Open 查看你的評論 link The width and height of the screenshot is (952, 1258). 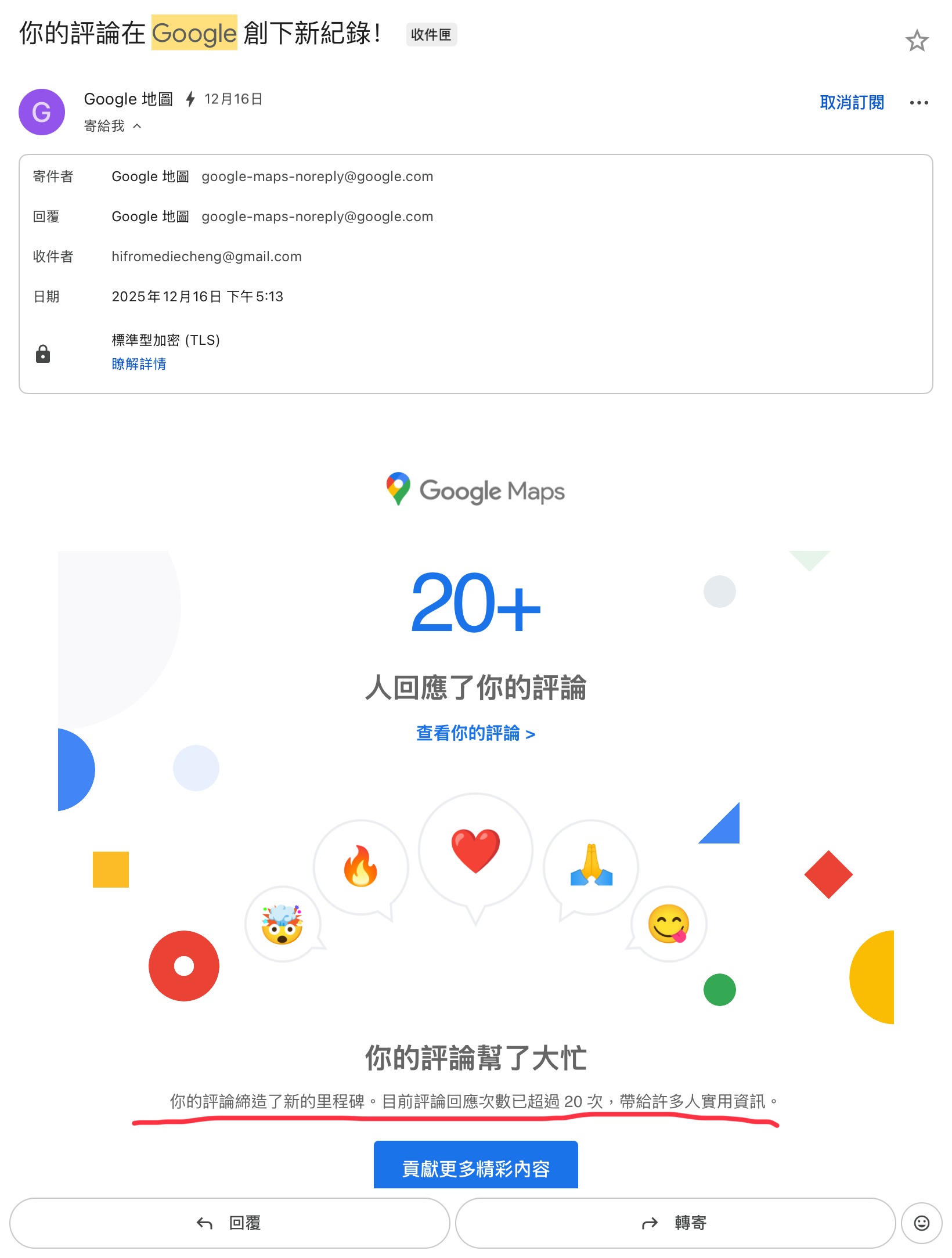(475, 733)
